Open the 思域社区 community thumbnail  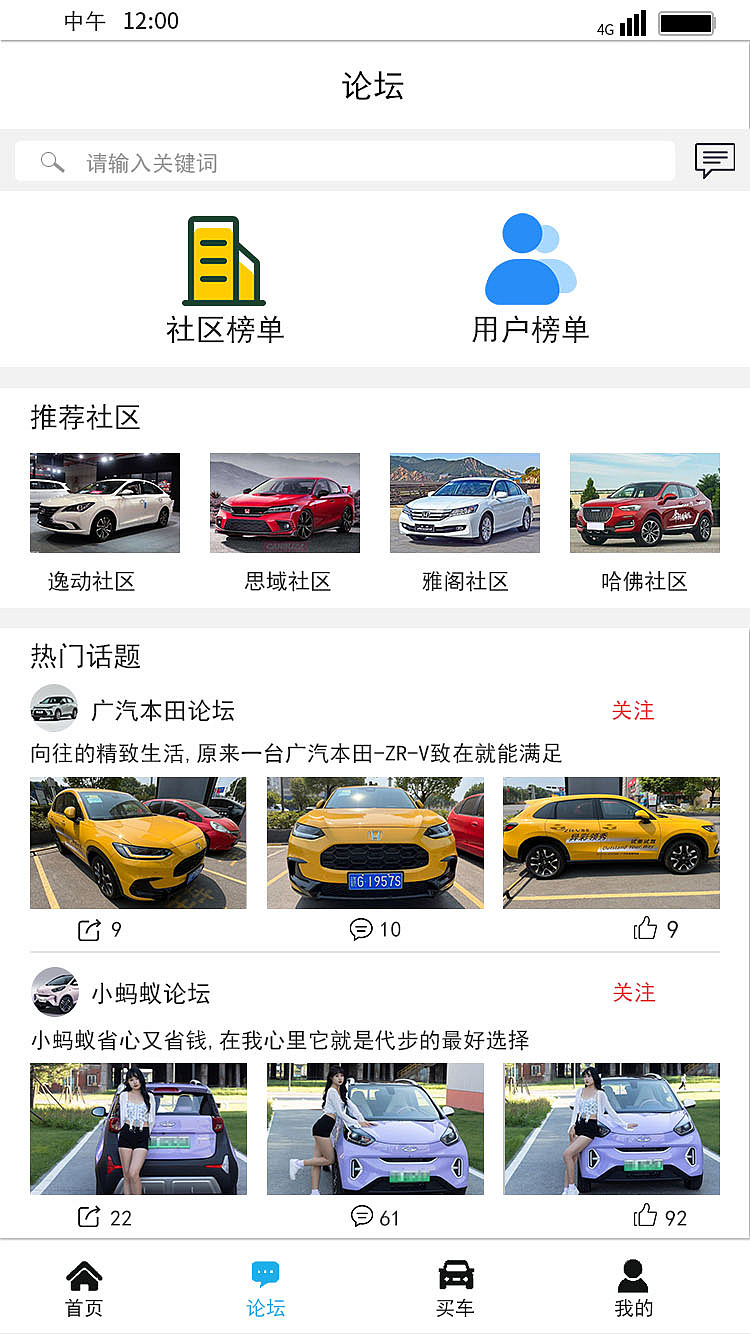[x=284, y=503]
